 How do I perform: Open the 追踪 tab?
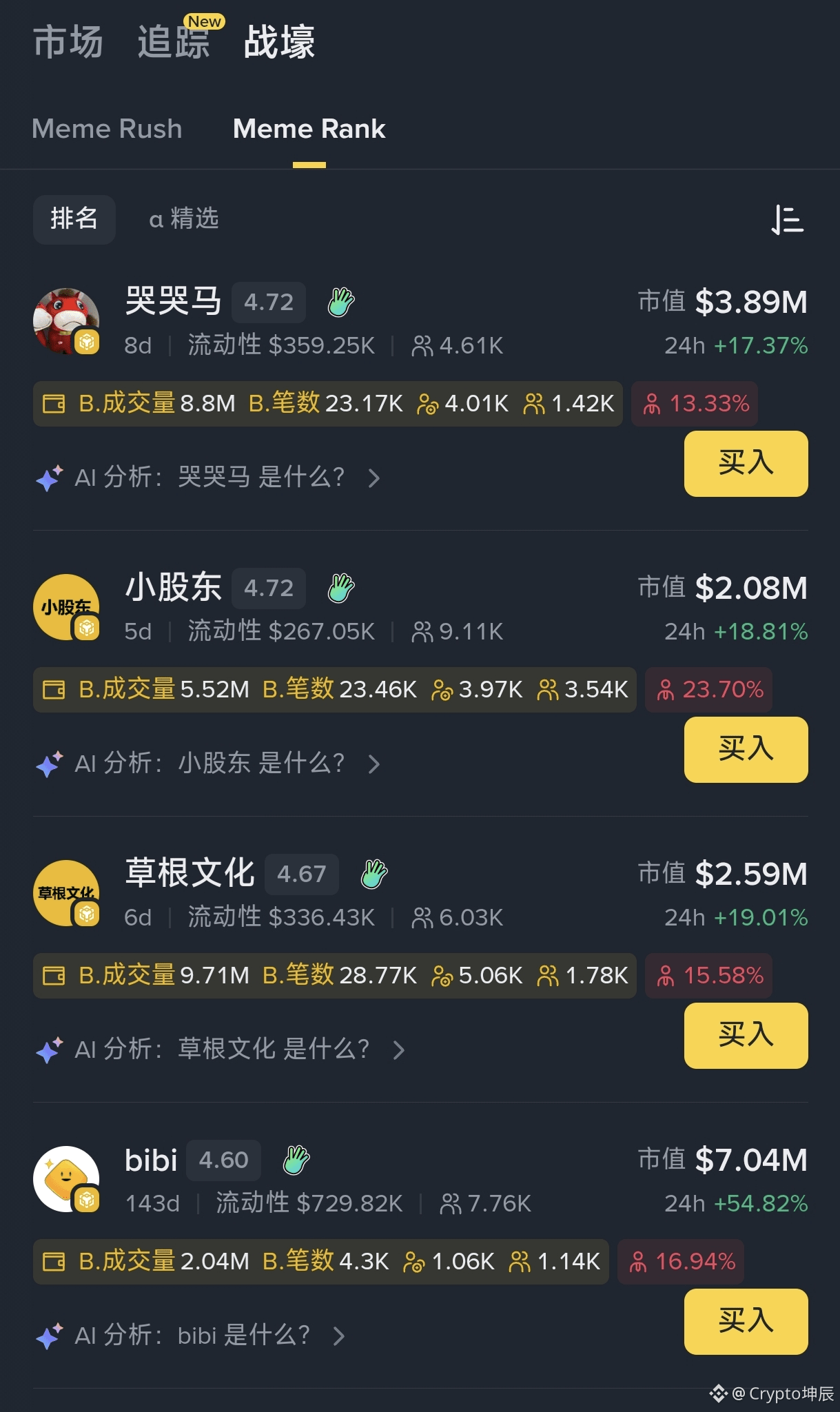tap(174, 42)
